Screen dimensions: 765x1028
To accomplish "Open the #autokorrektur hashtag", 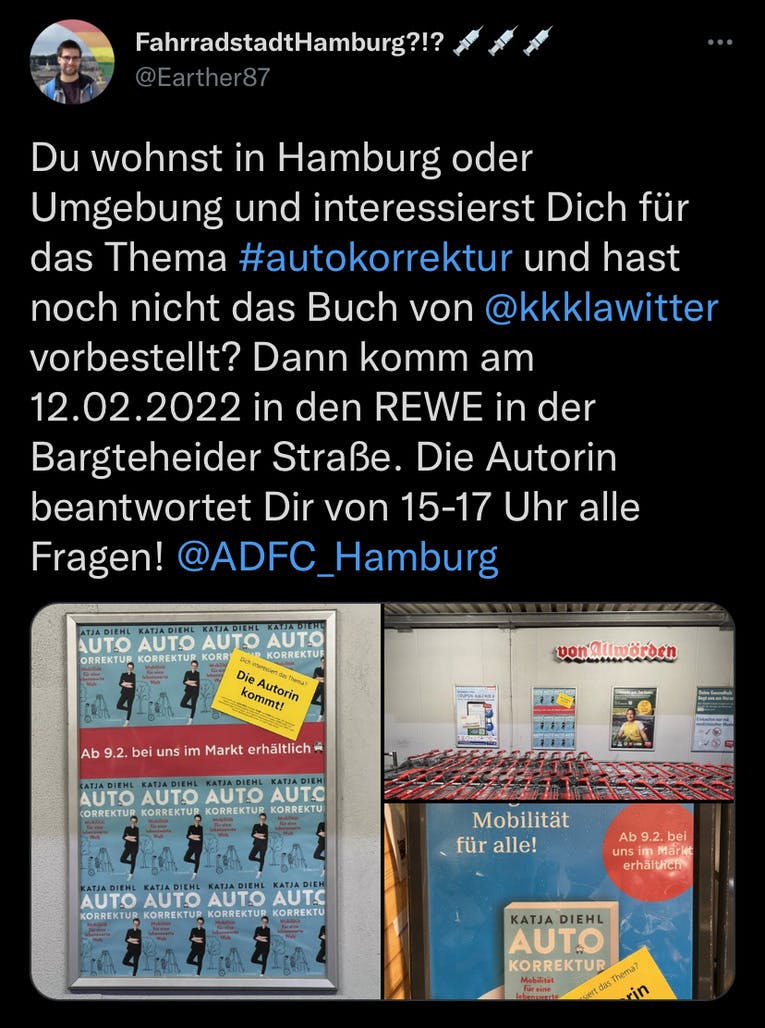I will [375, 257].
